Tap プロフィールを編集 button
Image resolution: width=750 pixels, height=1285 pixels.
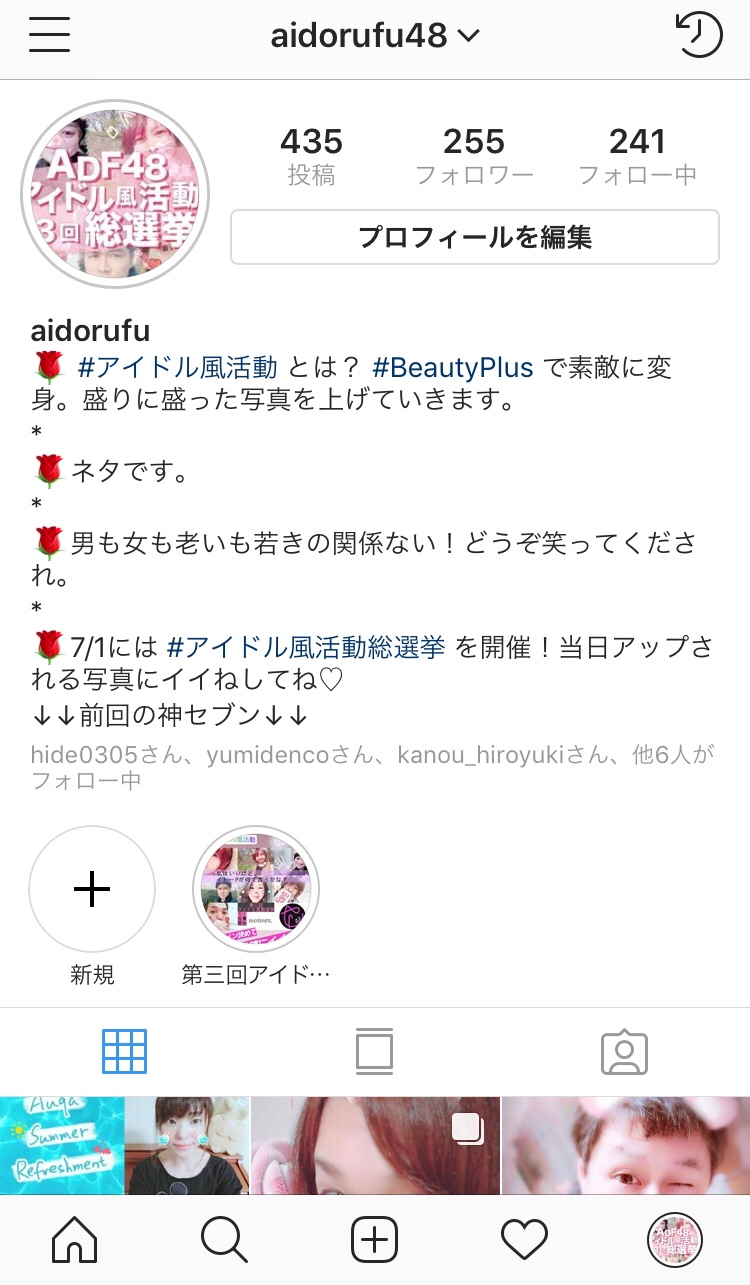tap(474, 237)
